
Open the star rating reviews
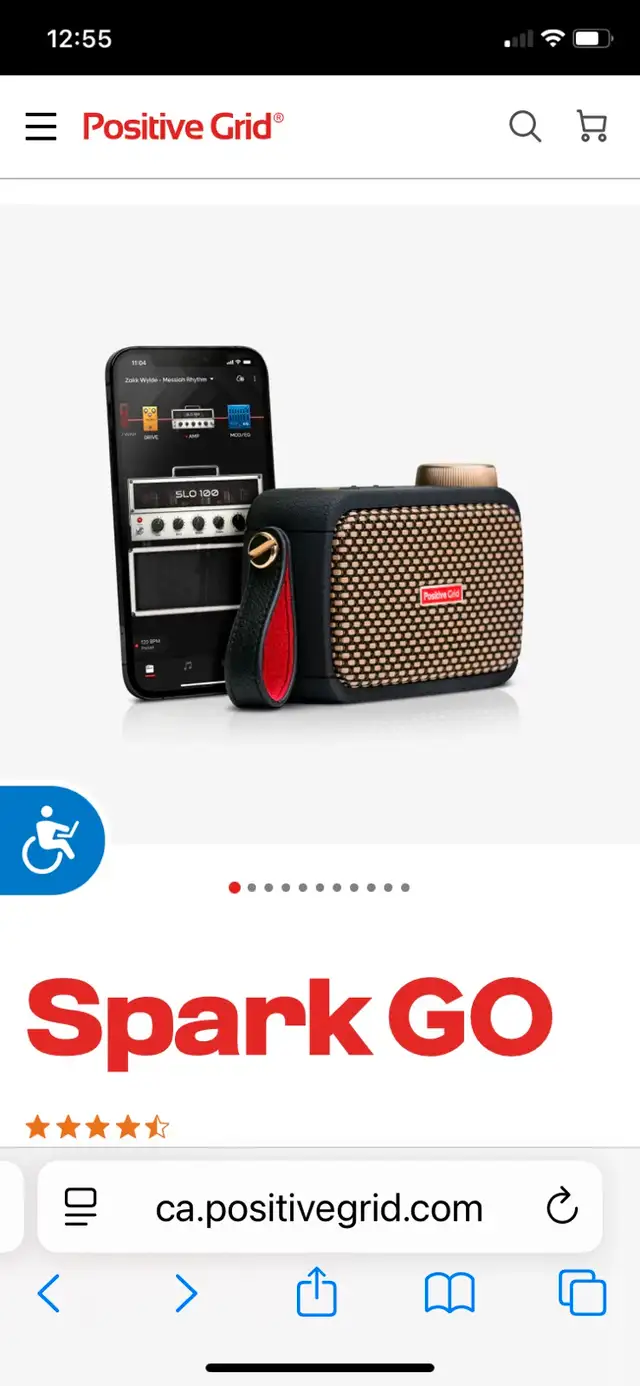97,1128
